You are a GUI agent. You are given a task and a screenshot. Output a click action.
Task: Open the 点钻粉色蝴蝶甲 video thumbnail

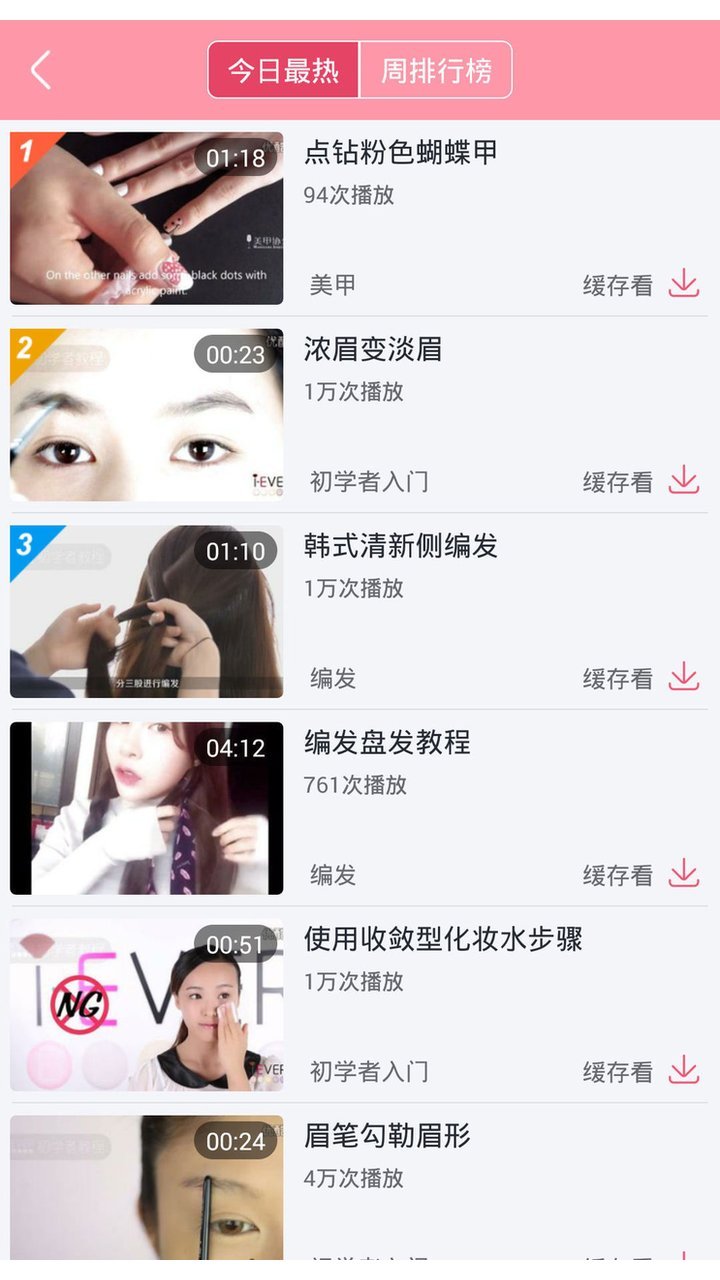click(146, 218)
